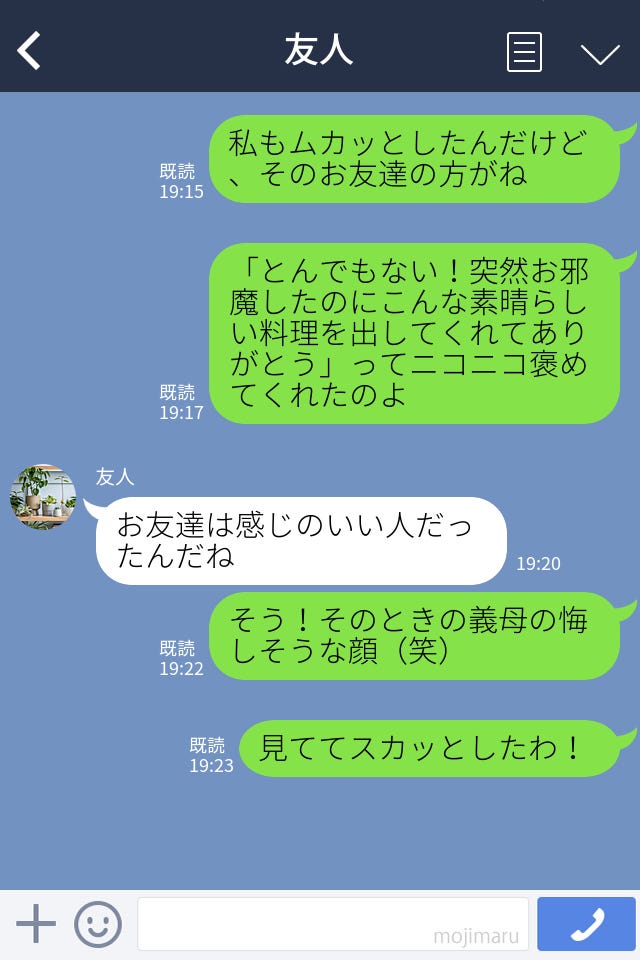Expand the chat options chevron
Image resolution: width=640 pixels, height=960 pixels.
click(x=600, y=53)
